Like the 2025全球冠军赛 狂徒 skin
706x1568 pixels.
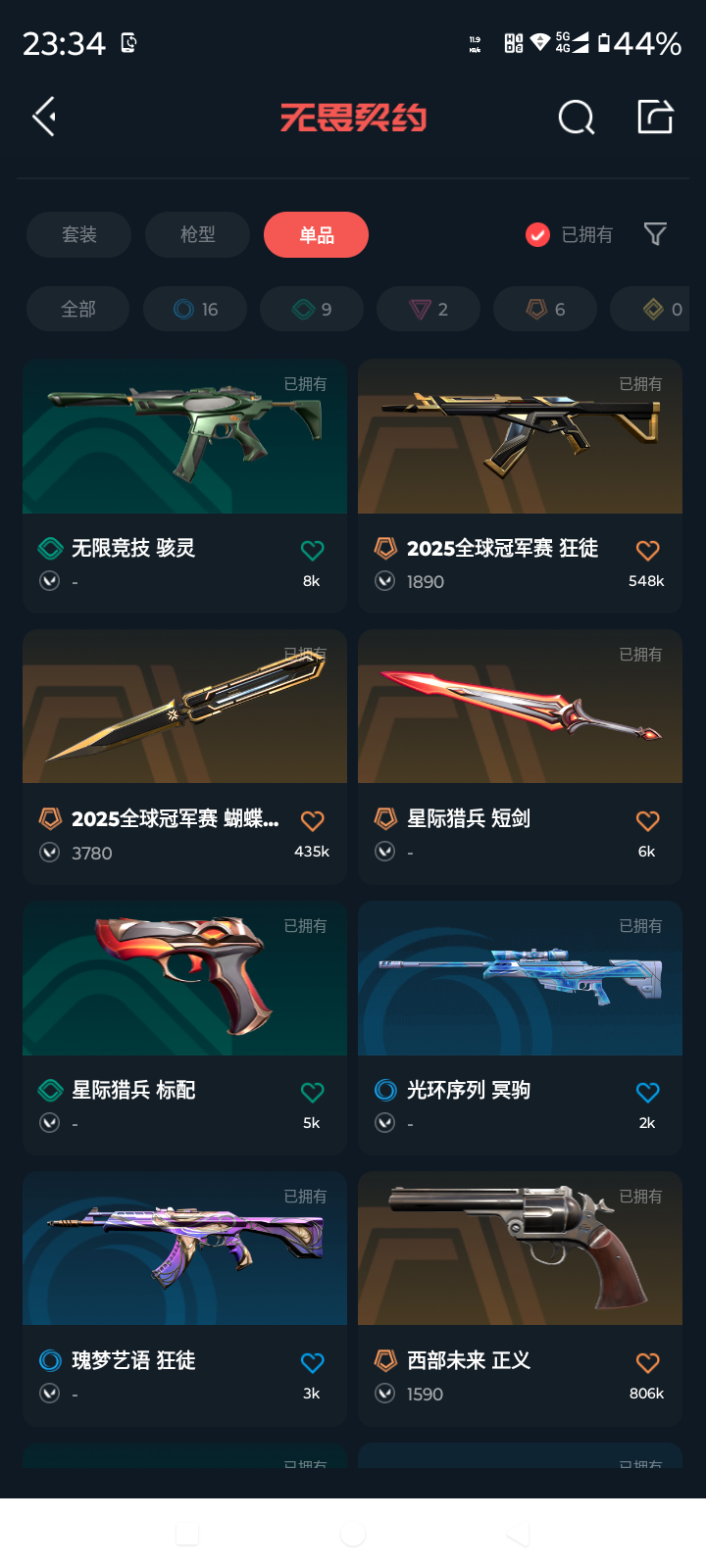pyautogui.click(x=647, y=551)
